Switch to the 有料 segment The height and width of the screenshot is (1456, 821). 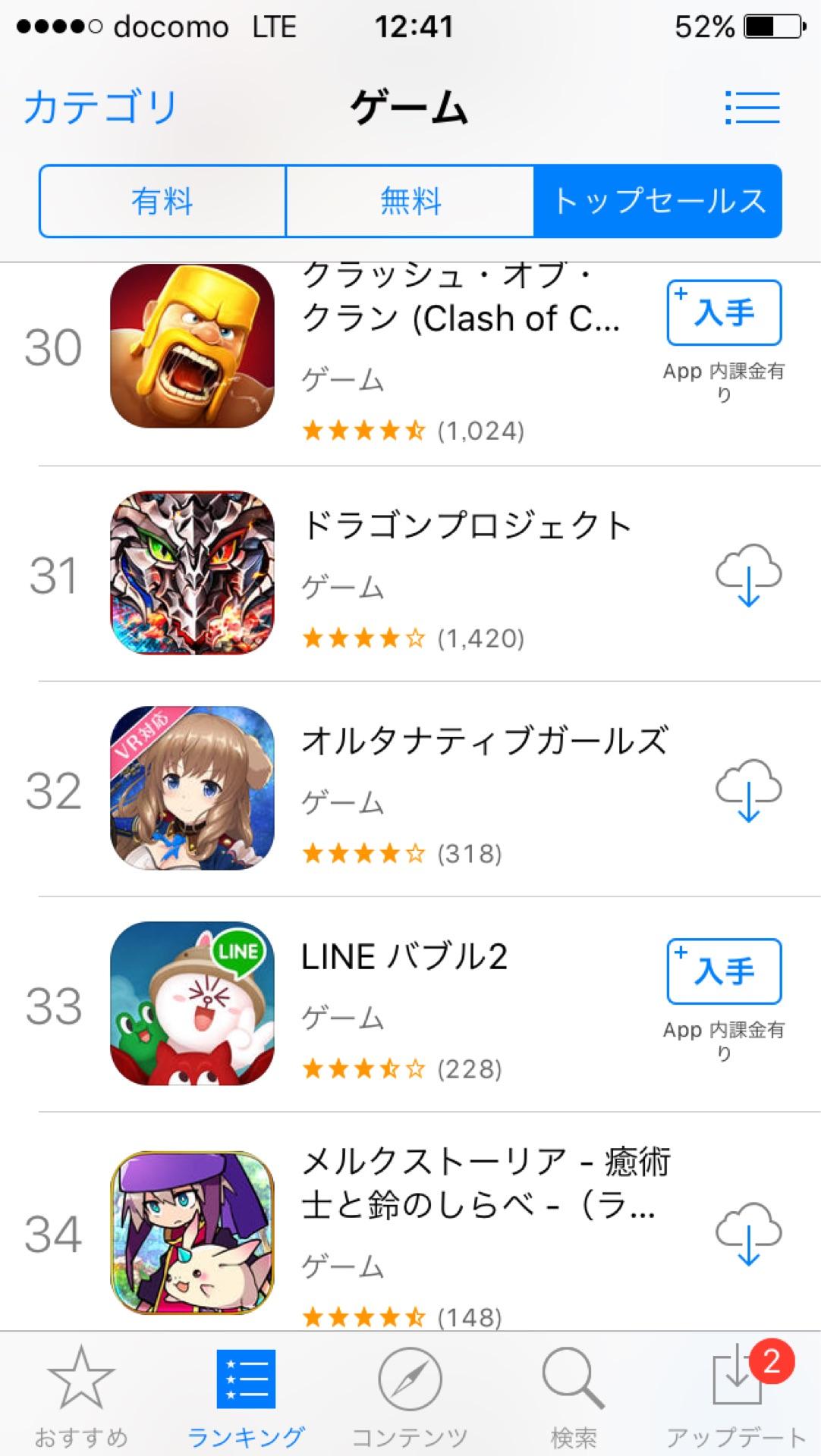click(x=162, y=201)
